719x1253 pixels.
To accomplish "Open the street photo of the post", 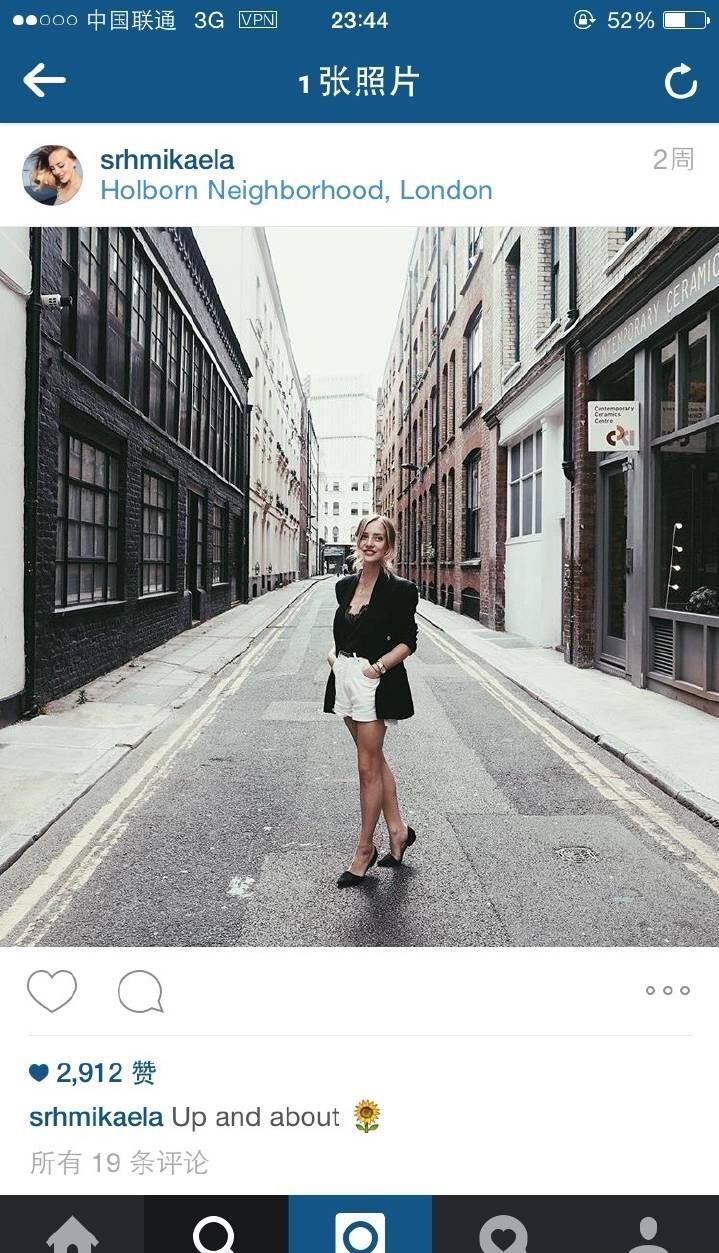I will tap(359, 586).
